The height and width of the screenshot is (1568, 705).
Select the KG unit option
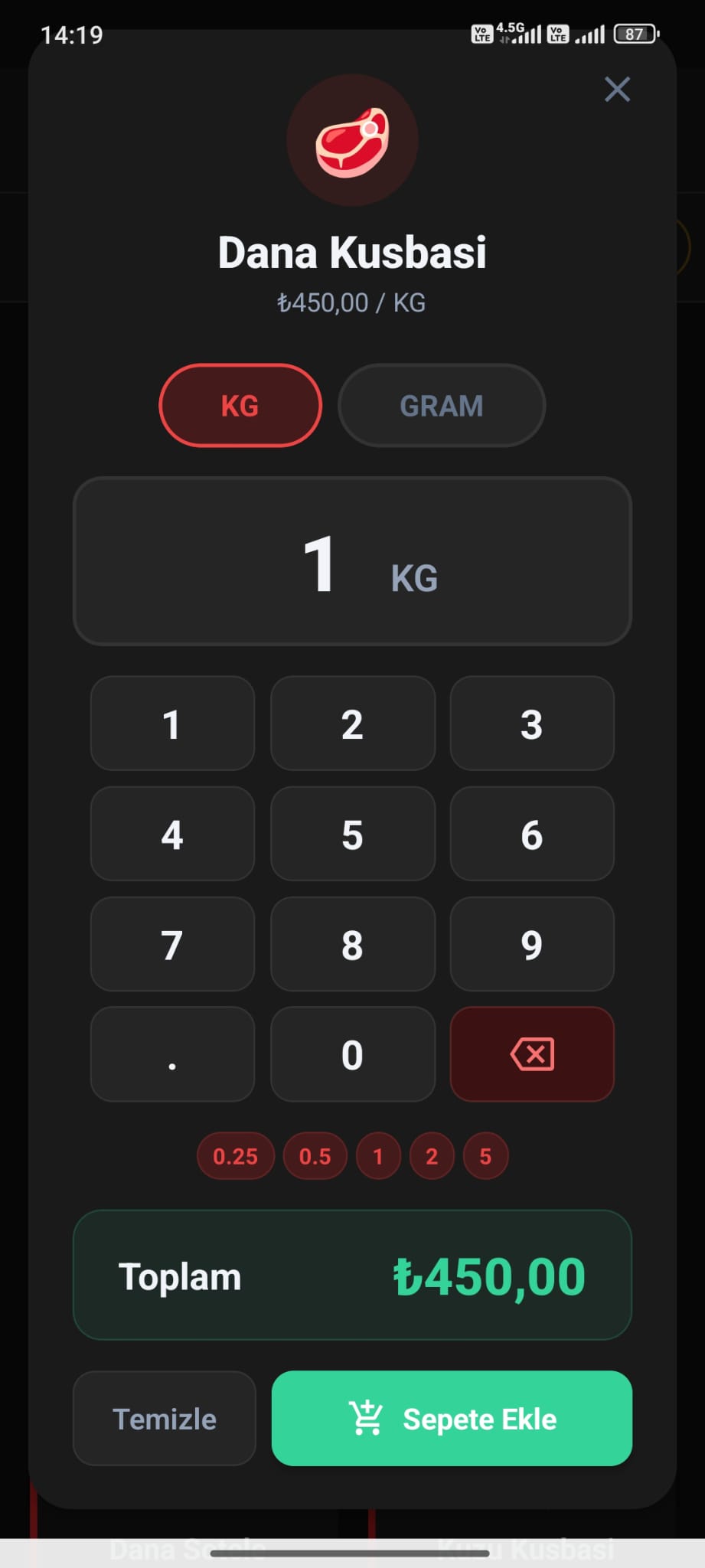coord(240,405)
